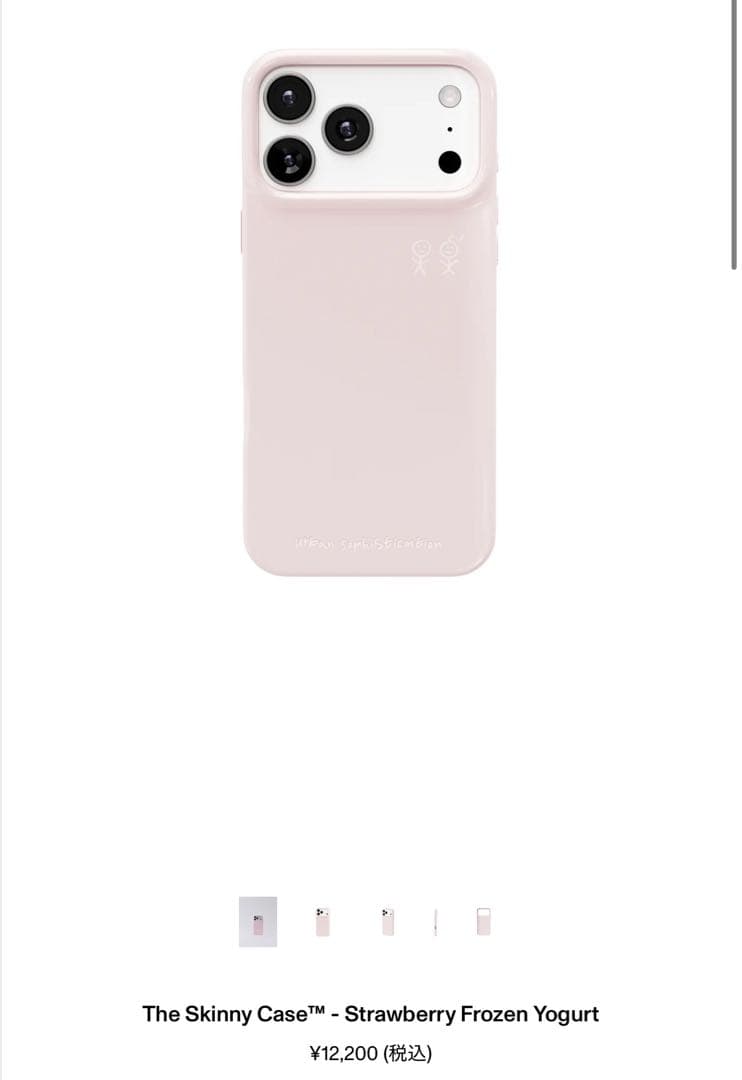The image size is (742, 1080).
Task: Select the third thumbnail in the gallery row
Action: [387, 921]
